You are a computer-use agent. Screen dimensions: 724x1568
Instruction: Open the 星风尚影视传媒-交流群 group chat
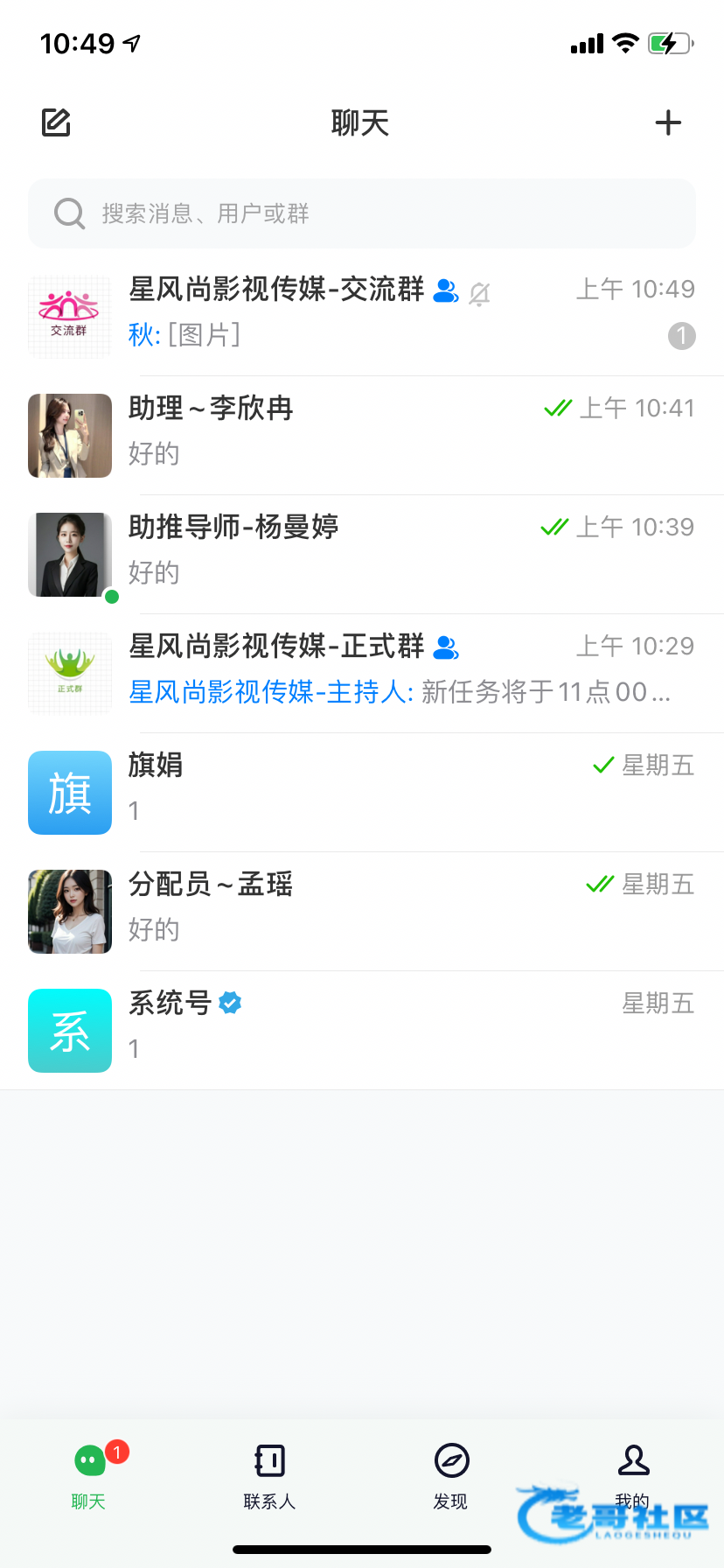362,313
